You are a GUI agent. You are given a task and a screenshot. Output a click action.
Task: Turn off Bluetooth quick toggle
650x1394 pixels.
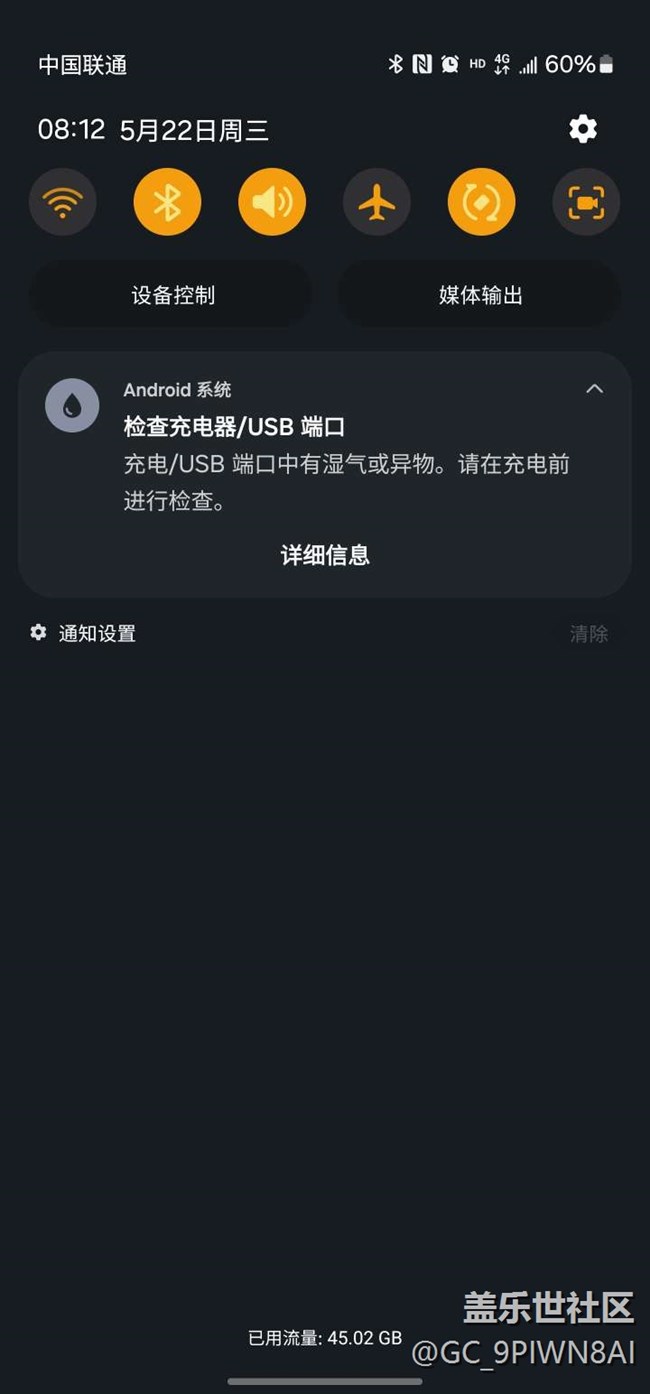pos(167,202)
